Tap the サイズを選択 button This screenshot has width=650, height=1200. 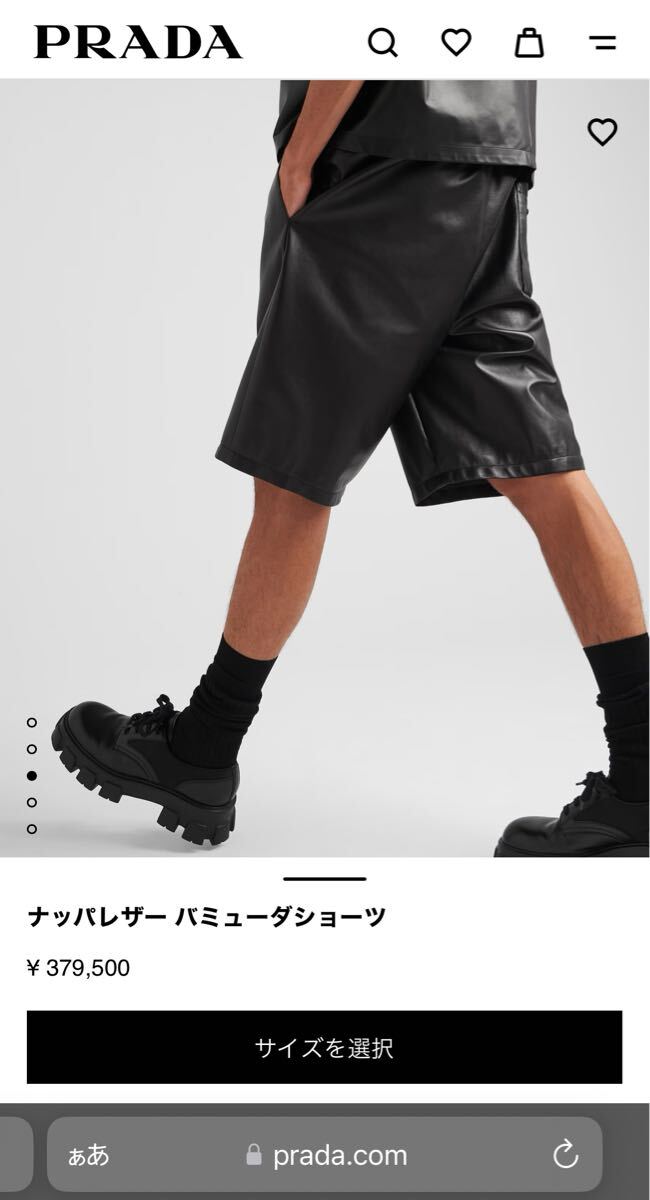point(324,1047)
